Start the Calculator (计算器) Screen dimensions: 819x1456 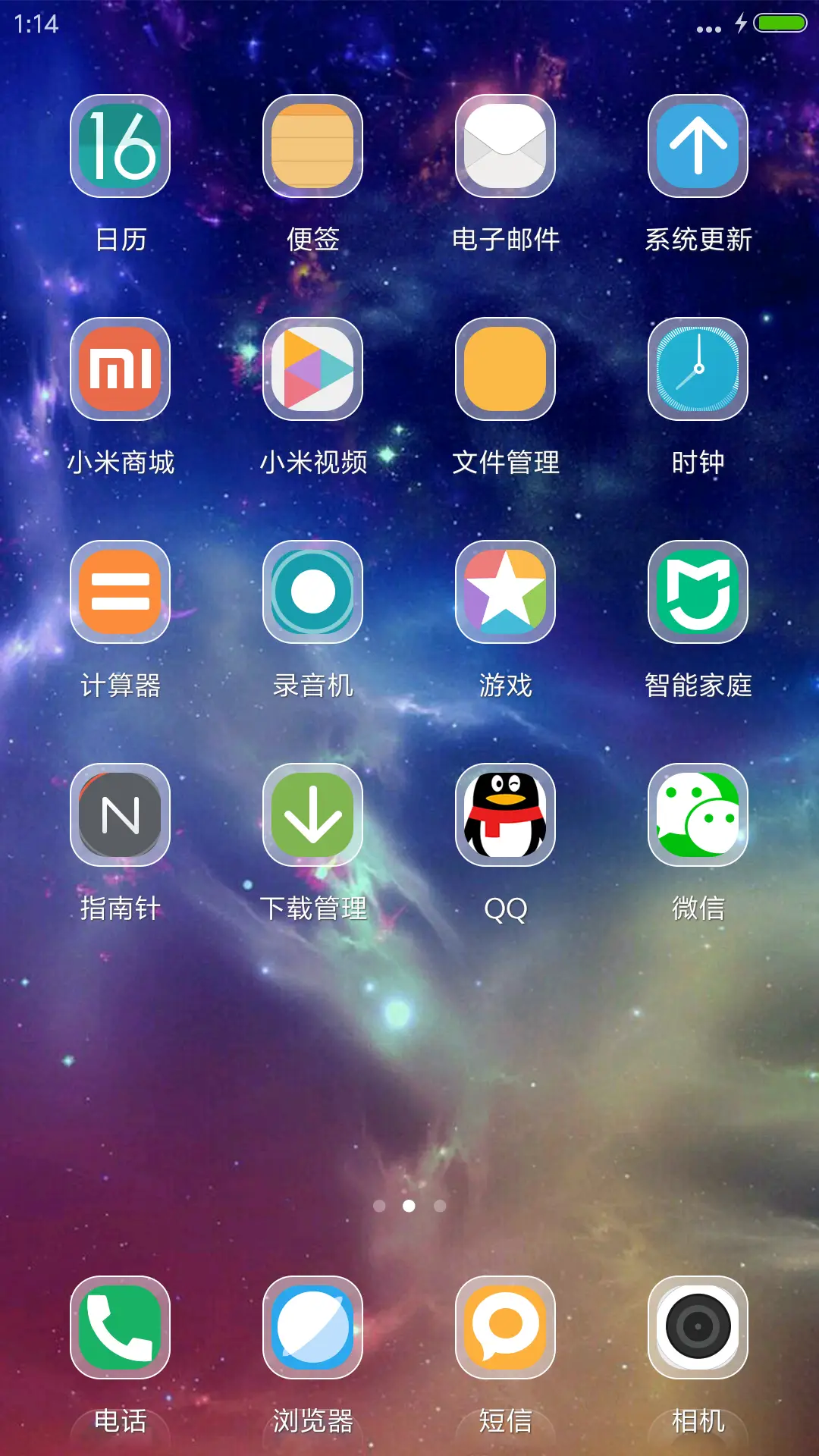tap(121, 594)
